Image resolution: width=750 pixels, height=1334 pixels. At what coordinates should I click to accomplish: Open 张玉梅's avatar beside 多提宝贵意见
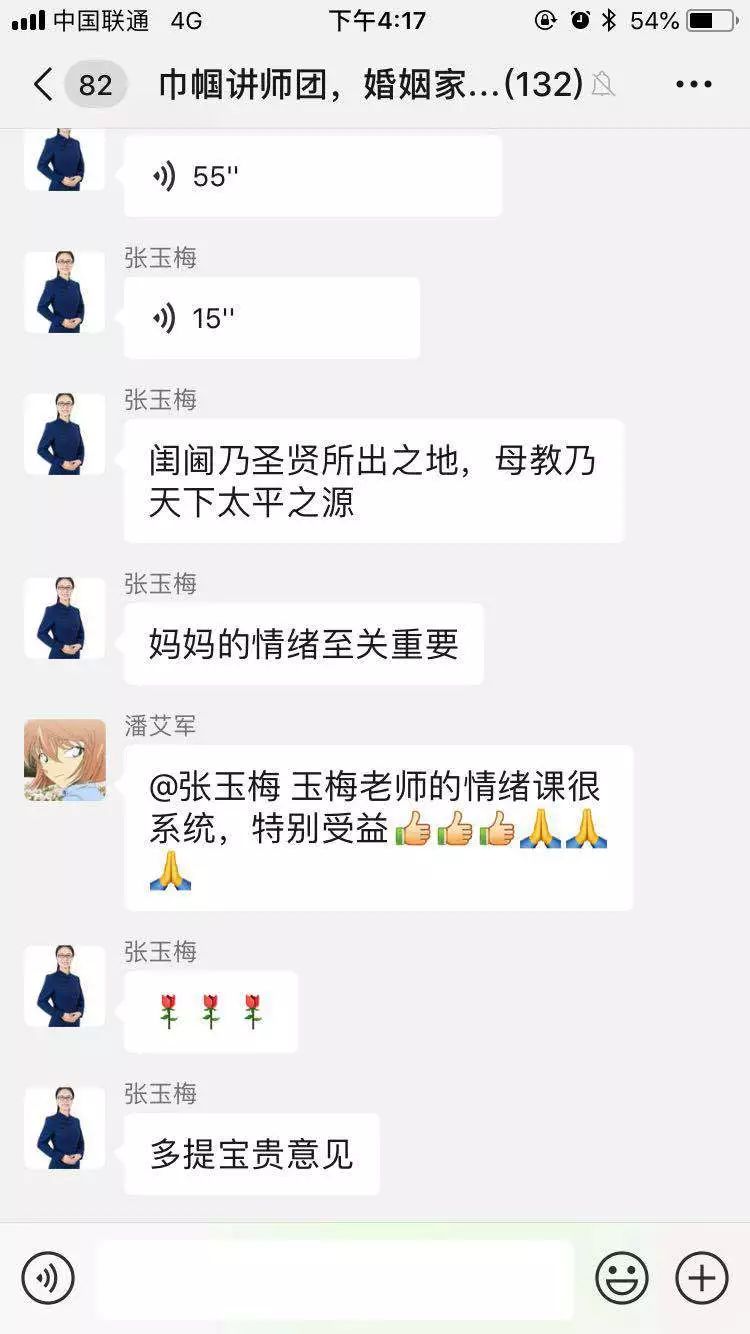[x=65, y=1128]
